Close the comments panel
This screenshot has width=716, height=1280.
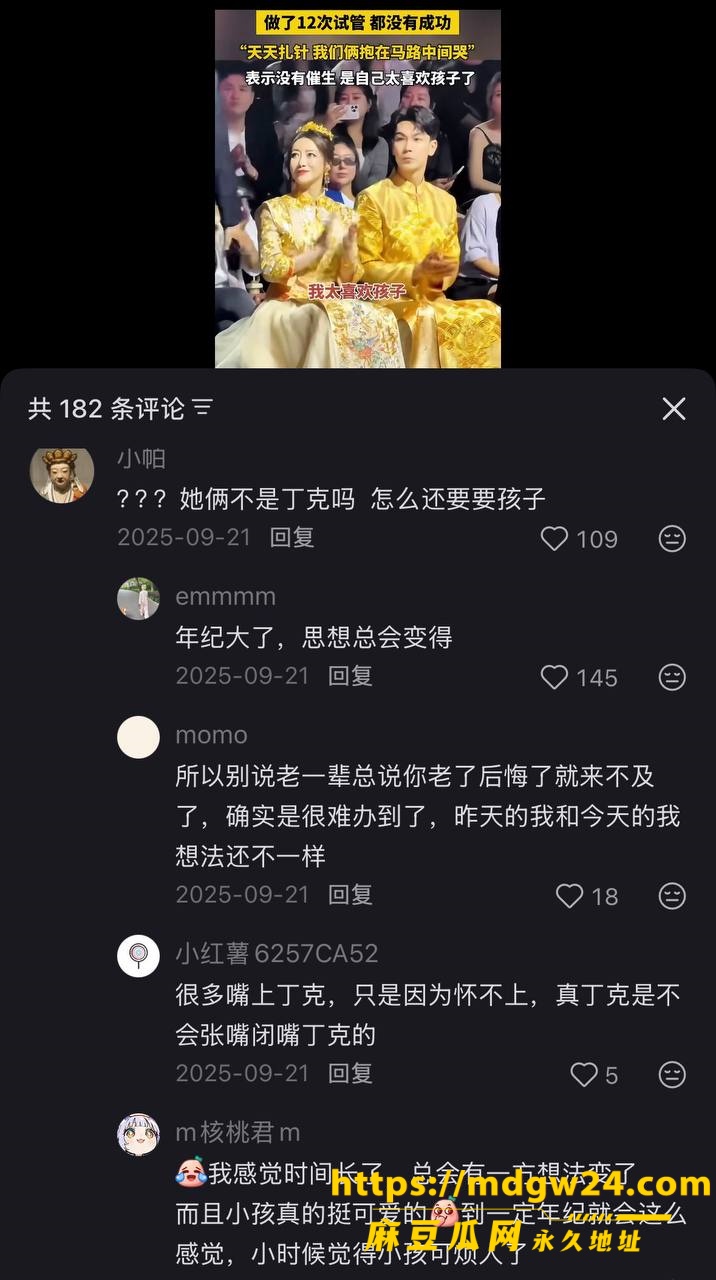pyautogui.click(x=674, y=408)
